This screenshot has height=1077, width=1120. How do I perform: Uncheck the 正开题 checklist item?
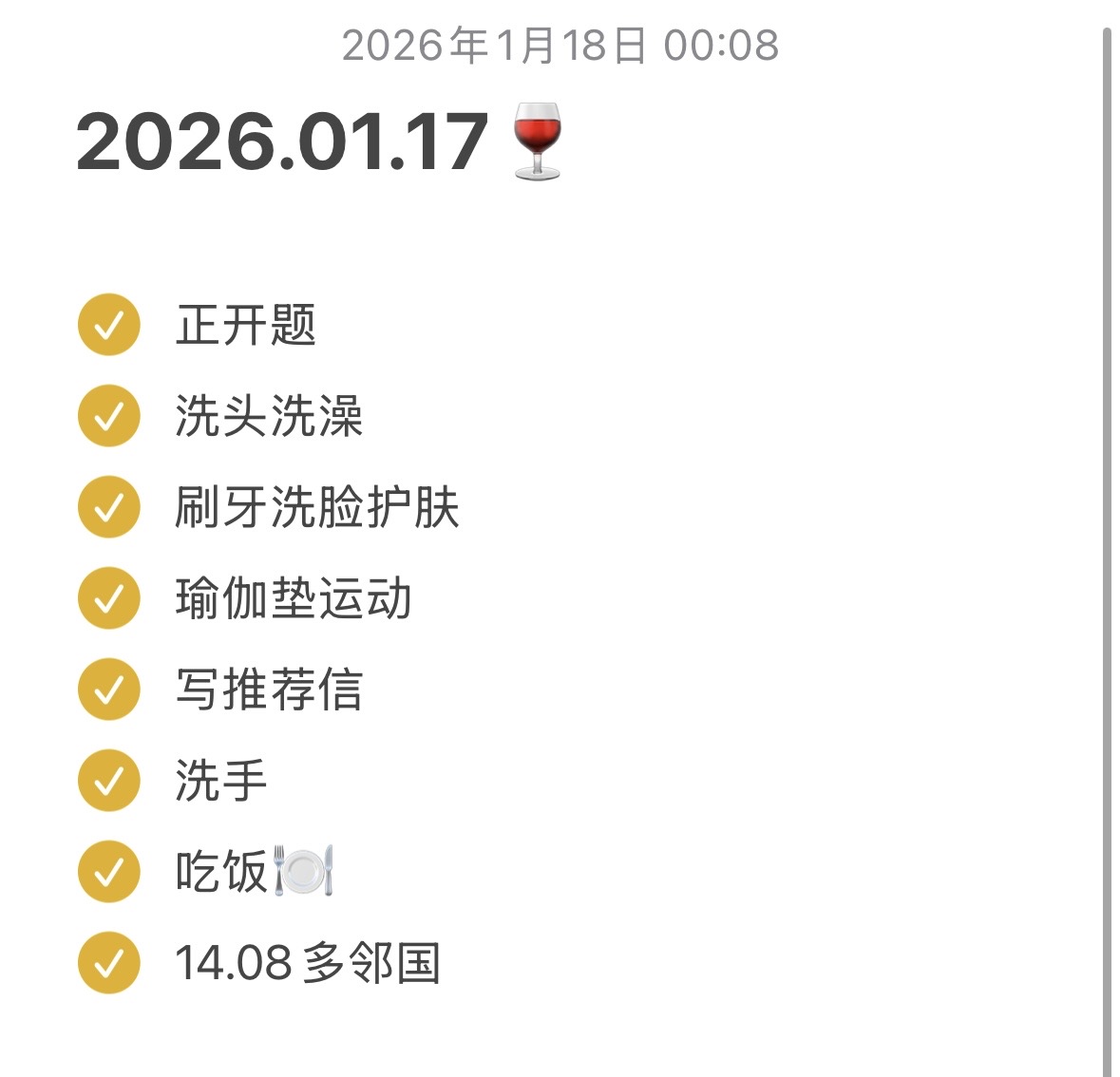109,325
